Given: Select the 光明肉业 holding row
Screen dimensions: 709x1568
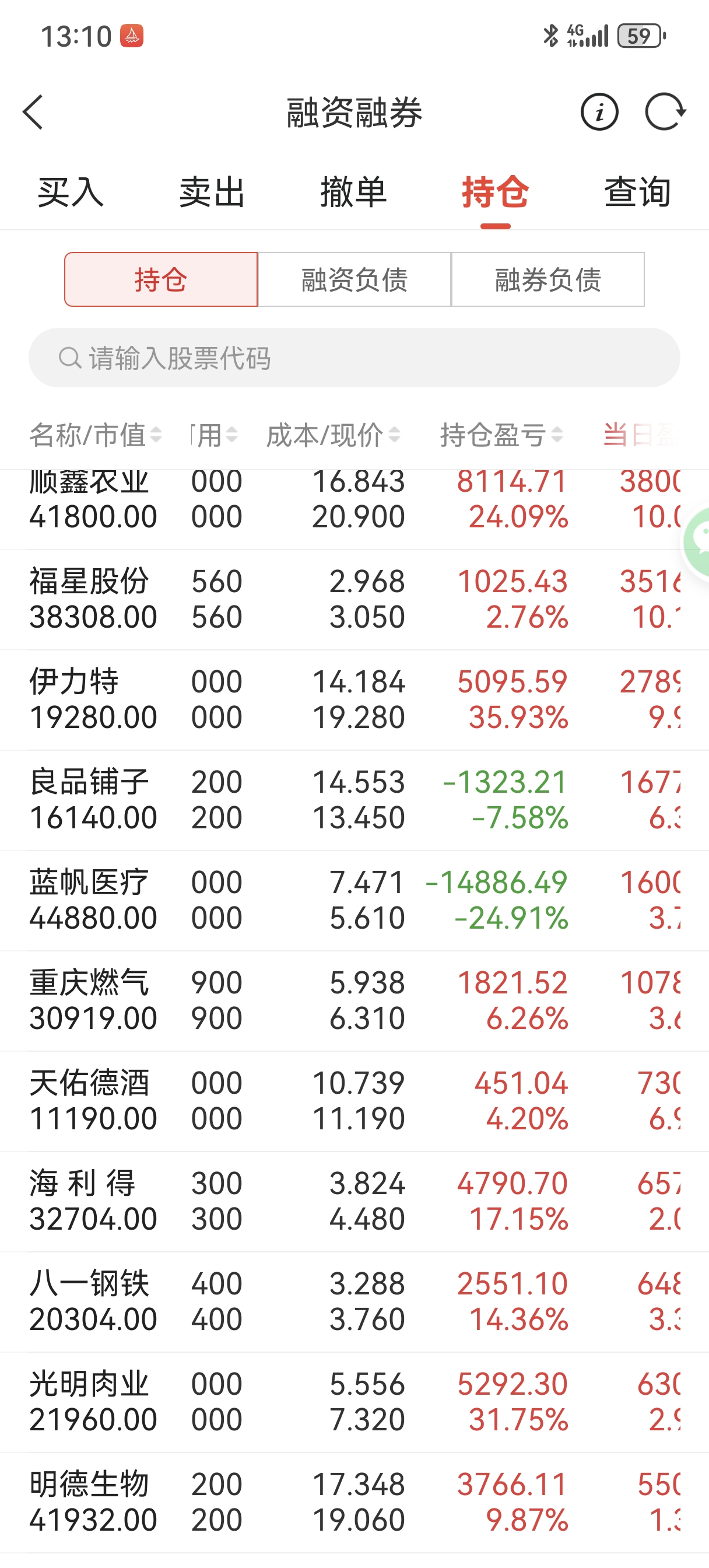Looking at the screenshot, I should (x=304, y=1401).
